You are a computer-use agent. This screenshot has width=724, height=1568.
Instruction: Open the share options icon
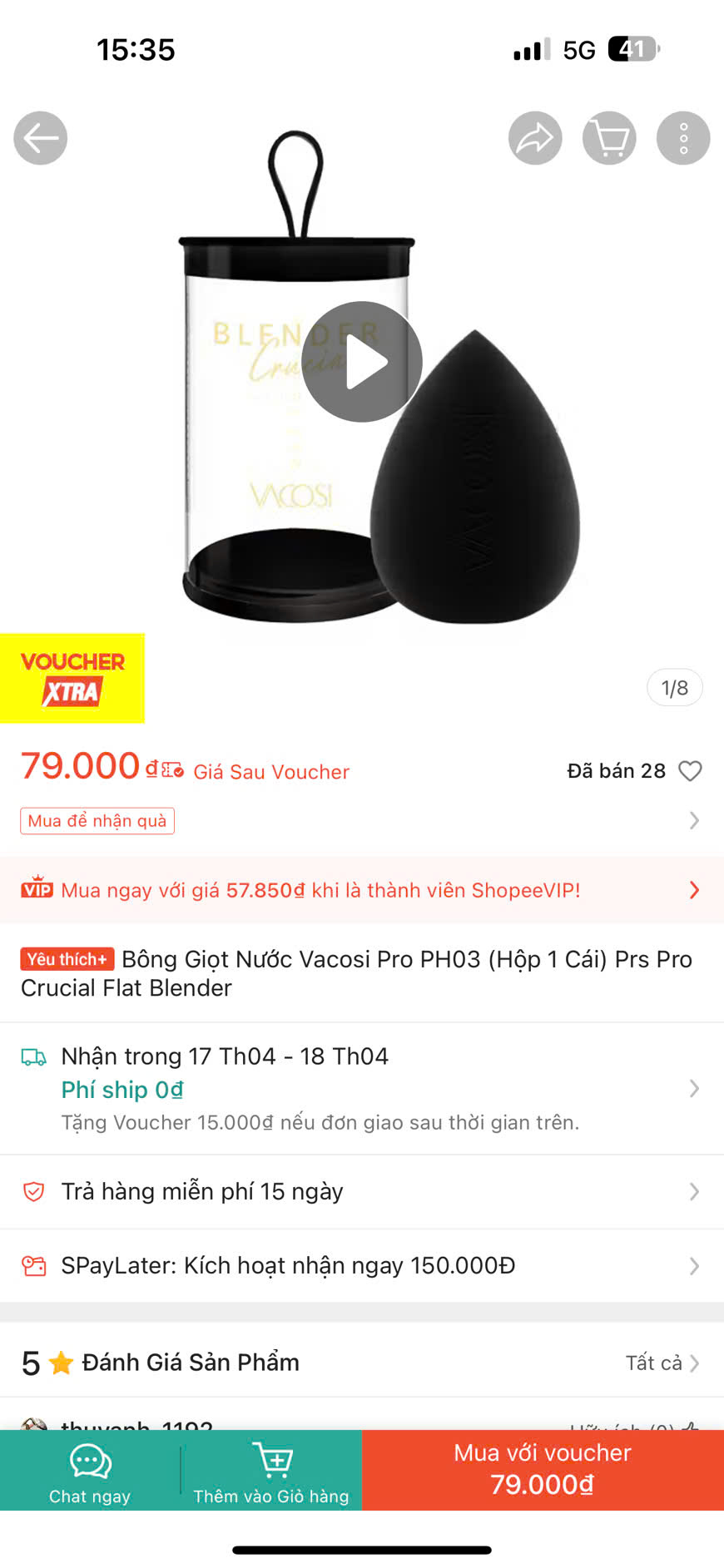point(535,137)
